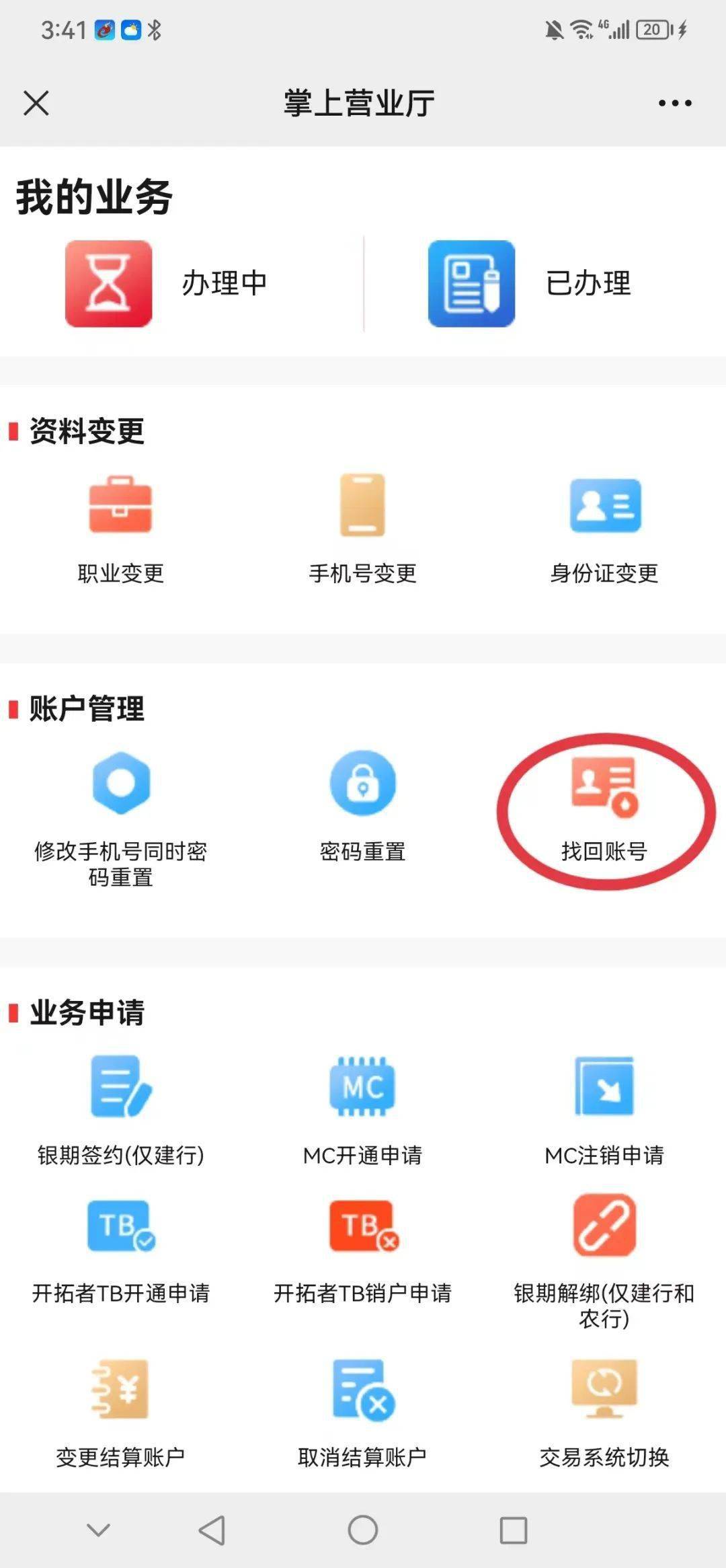Close the 掌上营业厅 page
The image size is (726, 1568).
(36, 103)
